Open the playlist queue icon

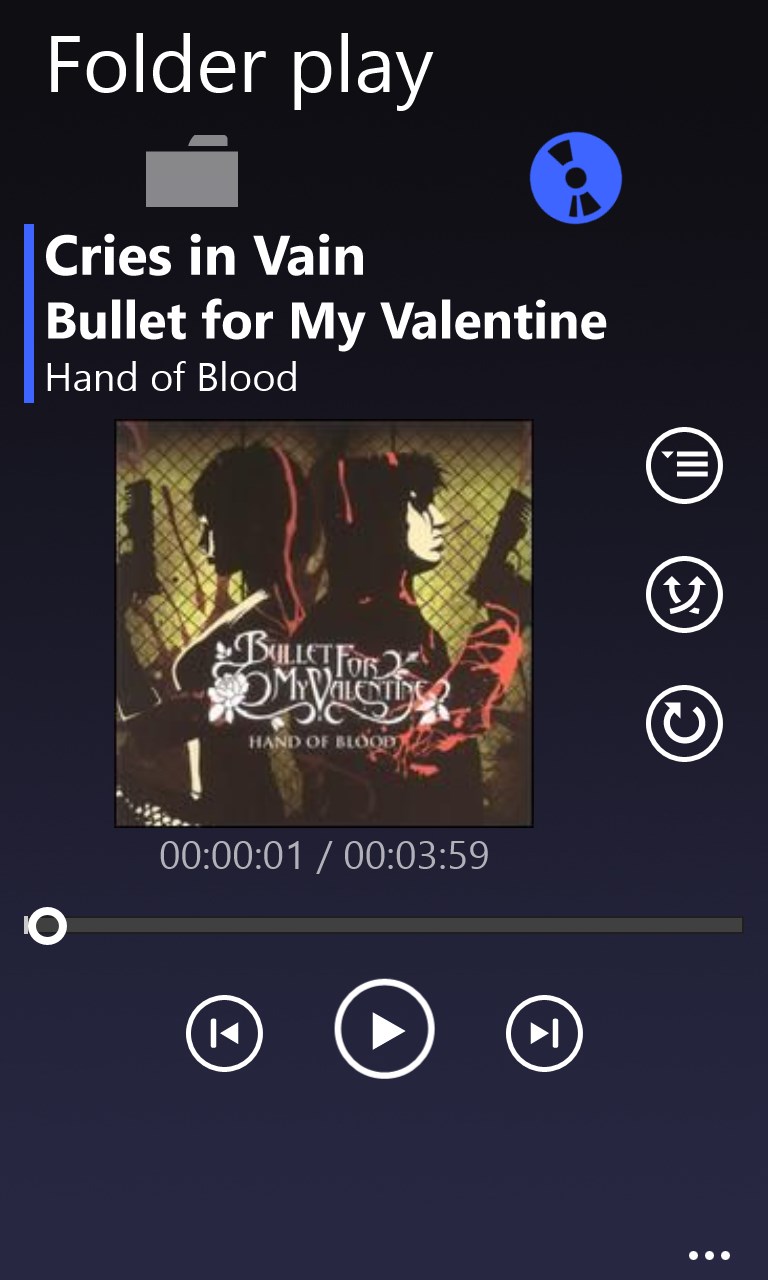pos(684,465)
